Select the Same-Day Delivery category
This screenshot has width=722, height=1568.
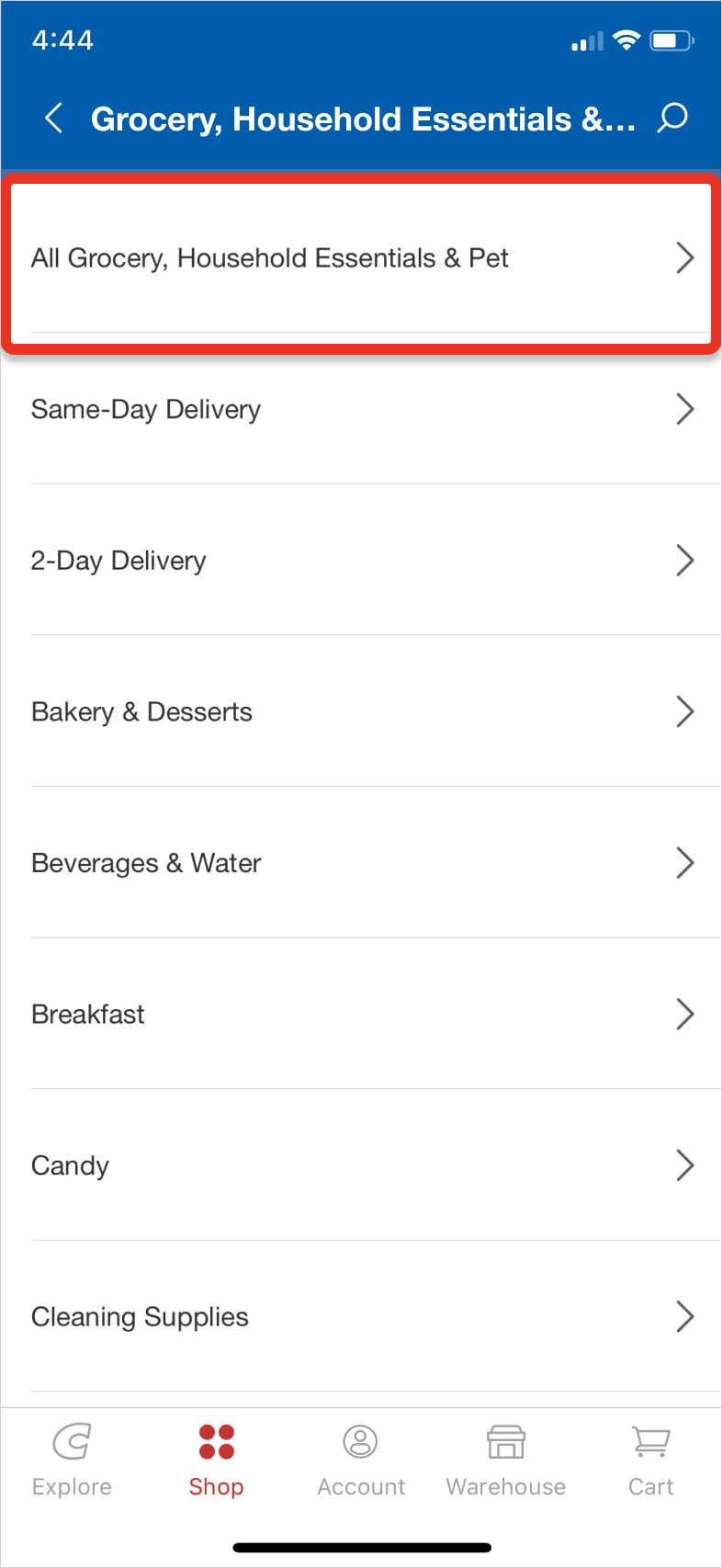[361, 409]
